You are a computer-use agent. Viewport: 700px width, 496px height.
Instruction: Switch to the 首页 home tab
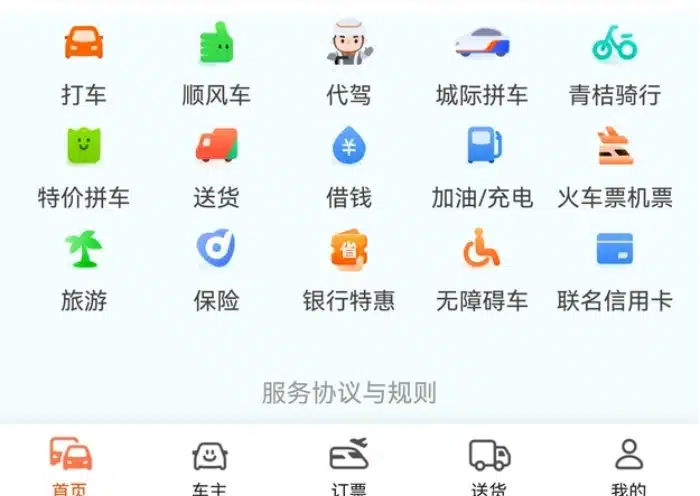click(x=70, y=464)
